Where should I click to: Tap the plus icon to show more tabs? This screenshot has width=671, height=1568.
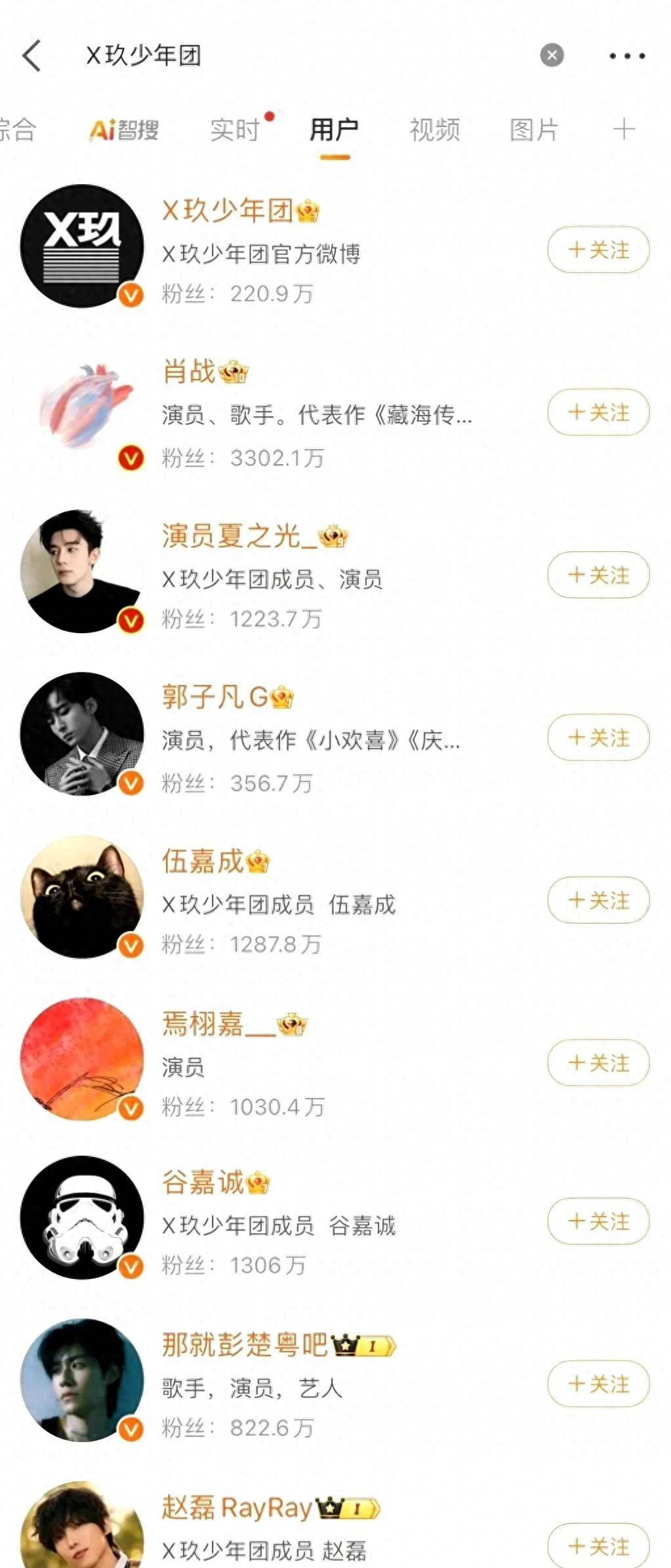point(624,129)
